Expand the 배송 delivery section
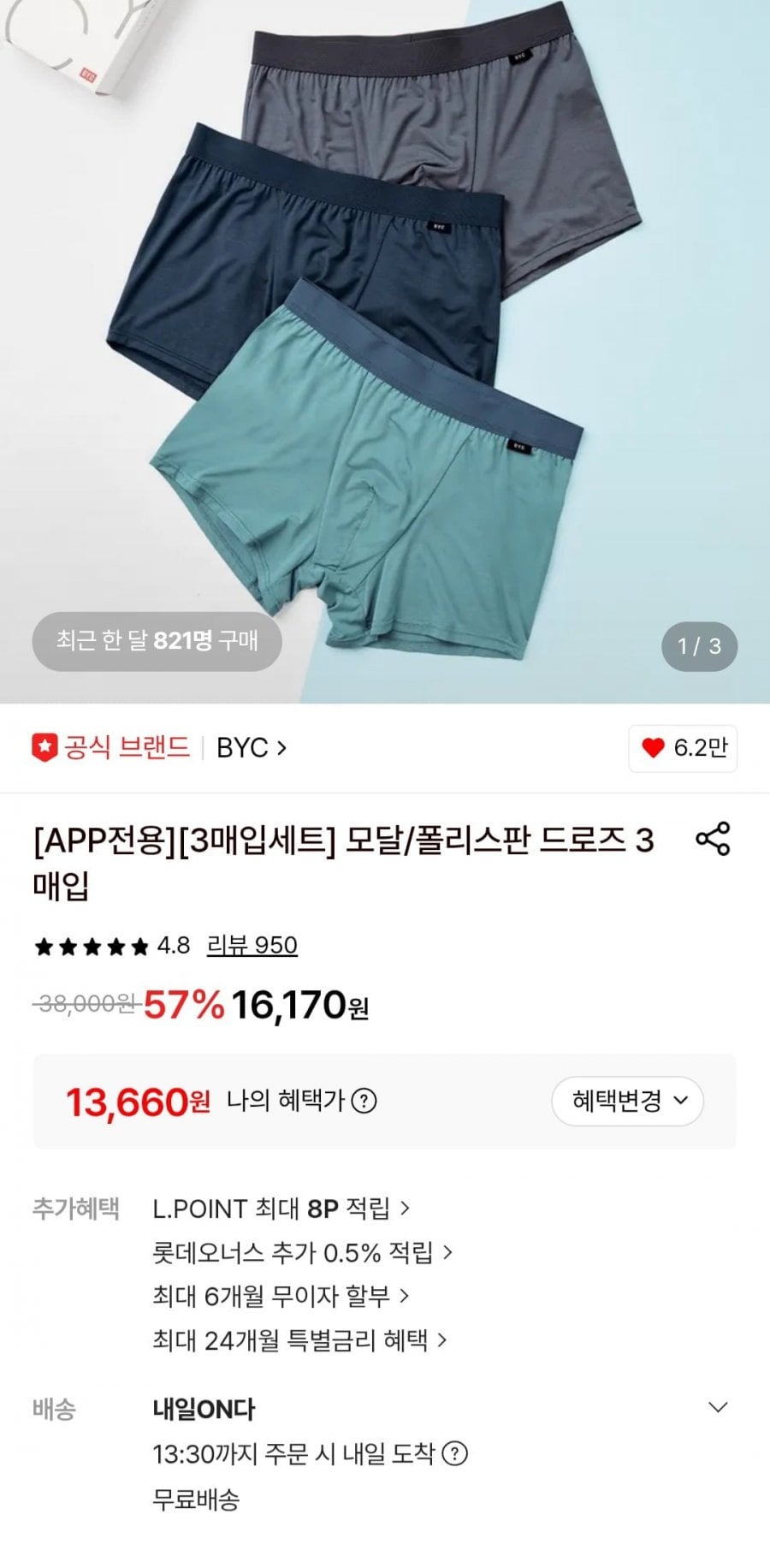 click(x=719, y=1408)
